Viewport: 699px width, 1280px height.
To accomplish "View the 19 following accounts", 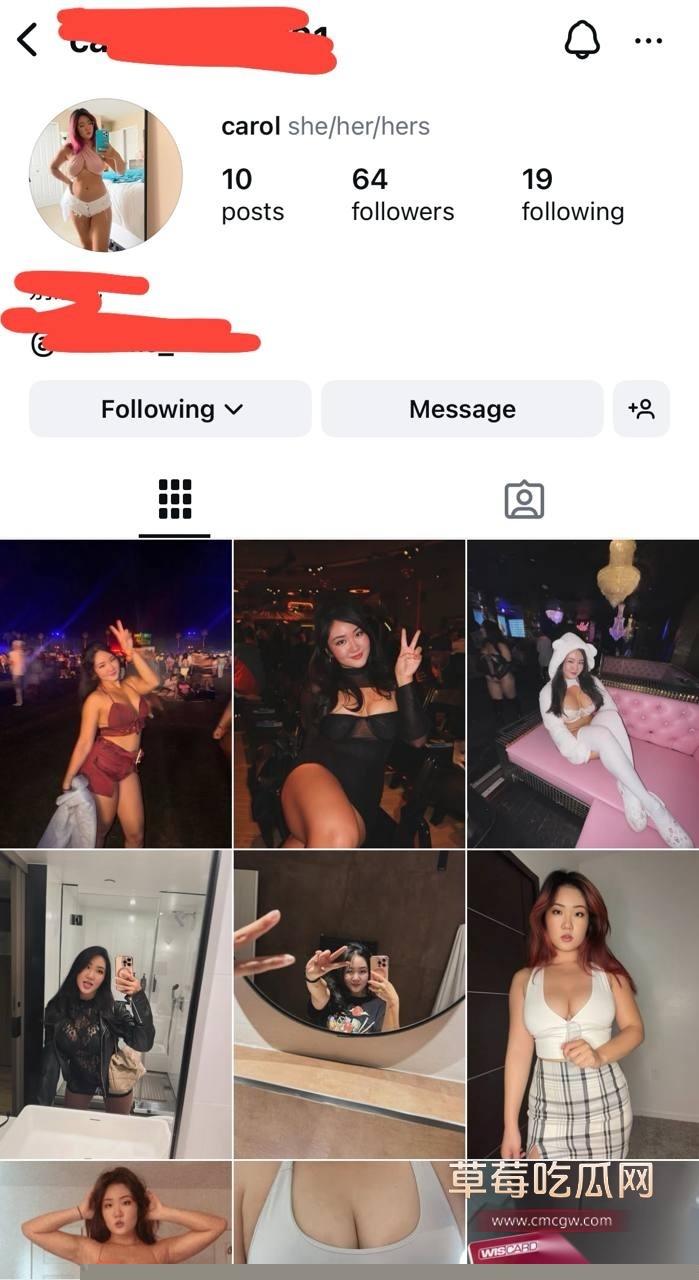I will pyautogui.click(x=572, y=194).
